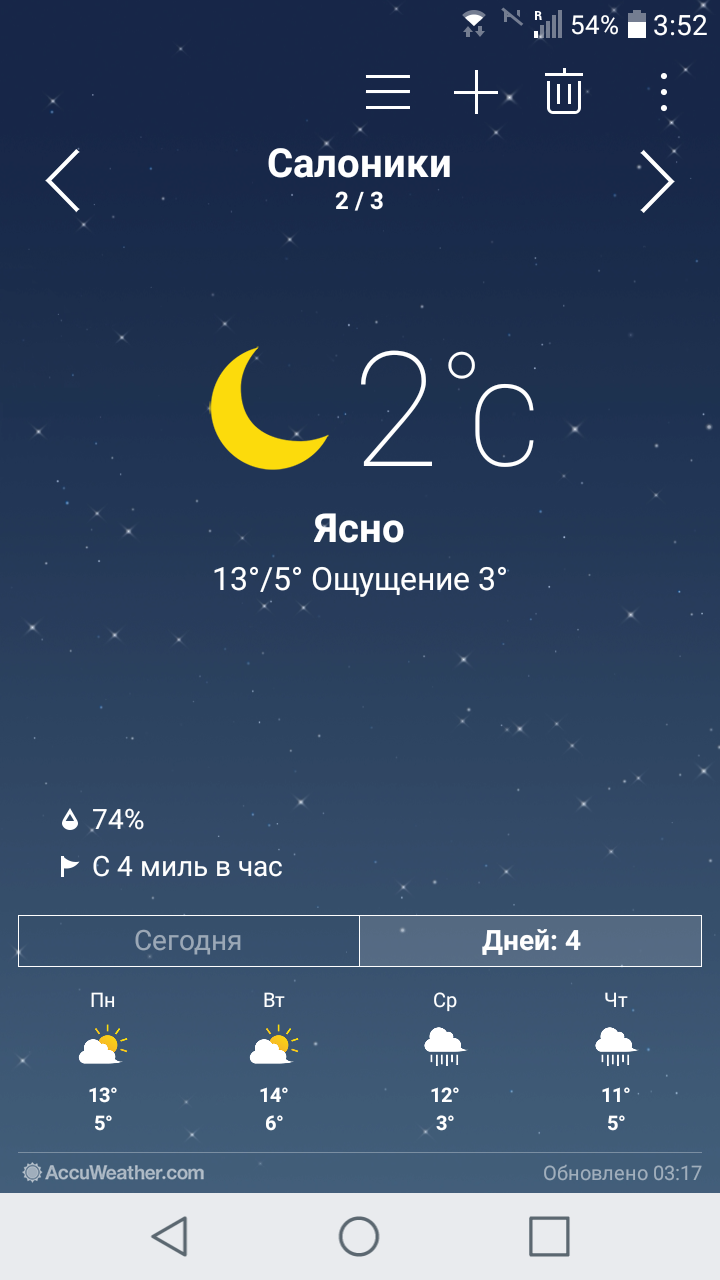Select the Дней: 4 forecast tab

[531, 941]
